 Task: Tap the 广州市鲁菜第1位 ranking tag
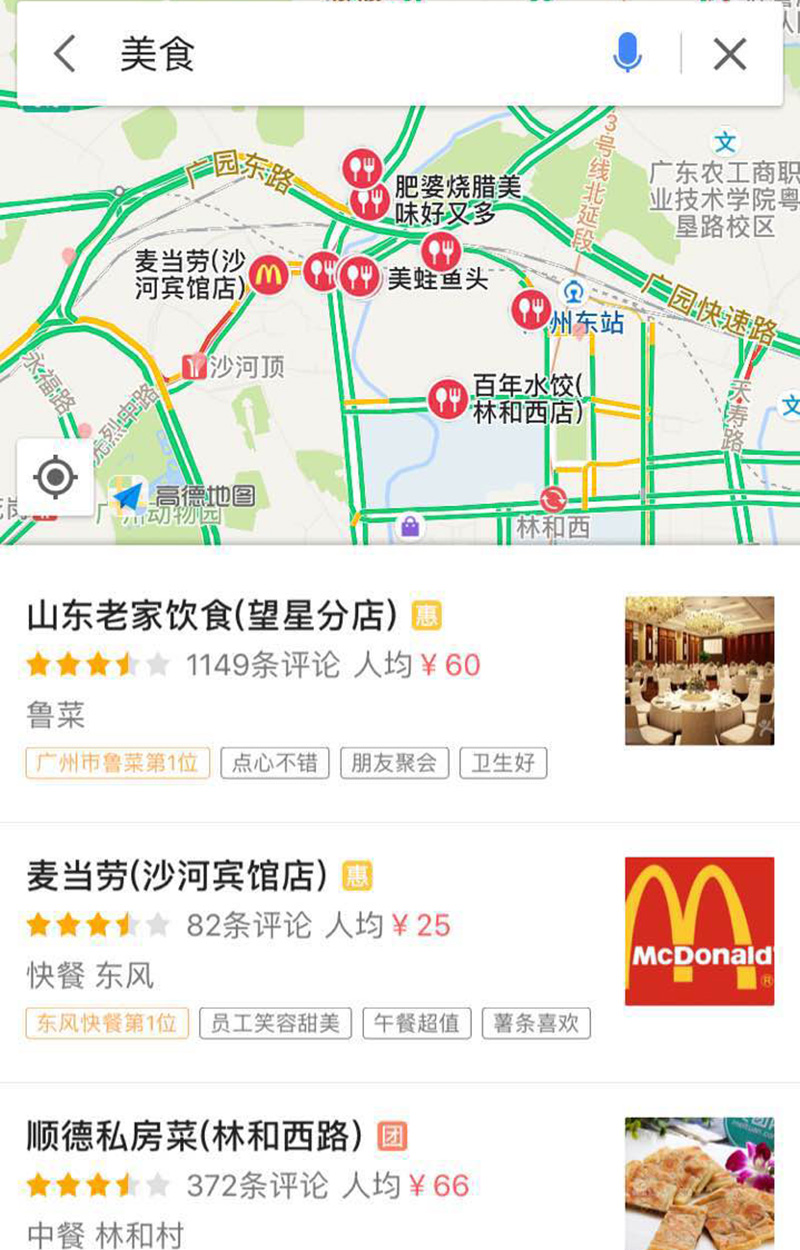click(x=117, y=763)
